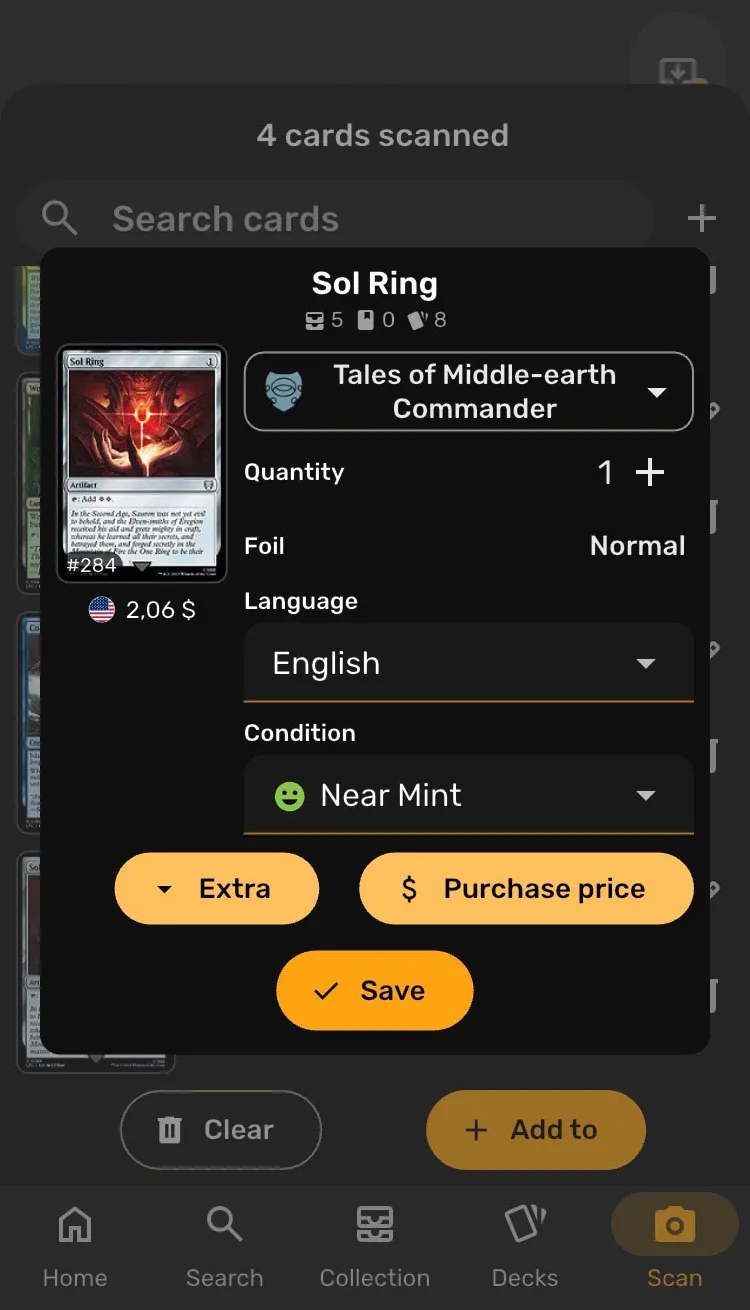The height and width of the screenshot is (1310, 750).
Task: Expand the English language dropdown
Action: click(x=468, y=663)
